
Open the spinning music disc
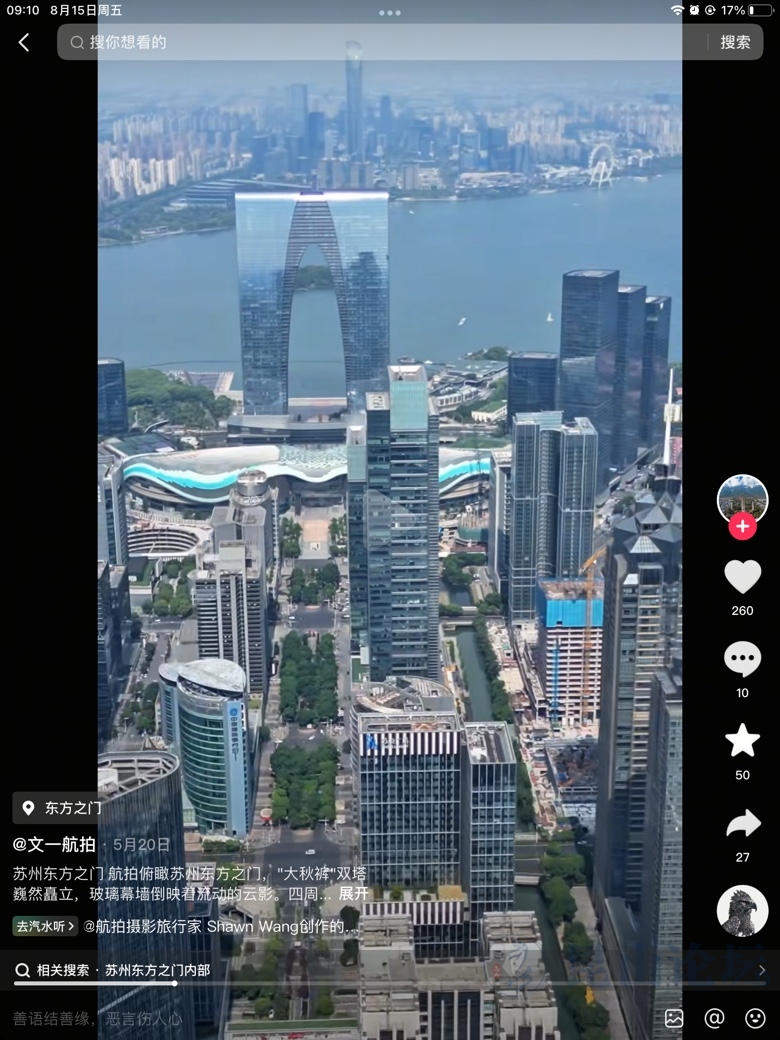742,911
